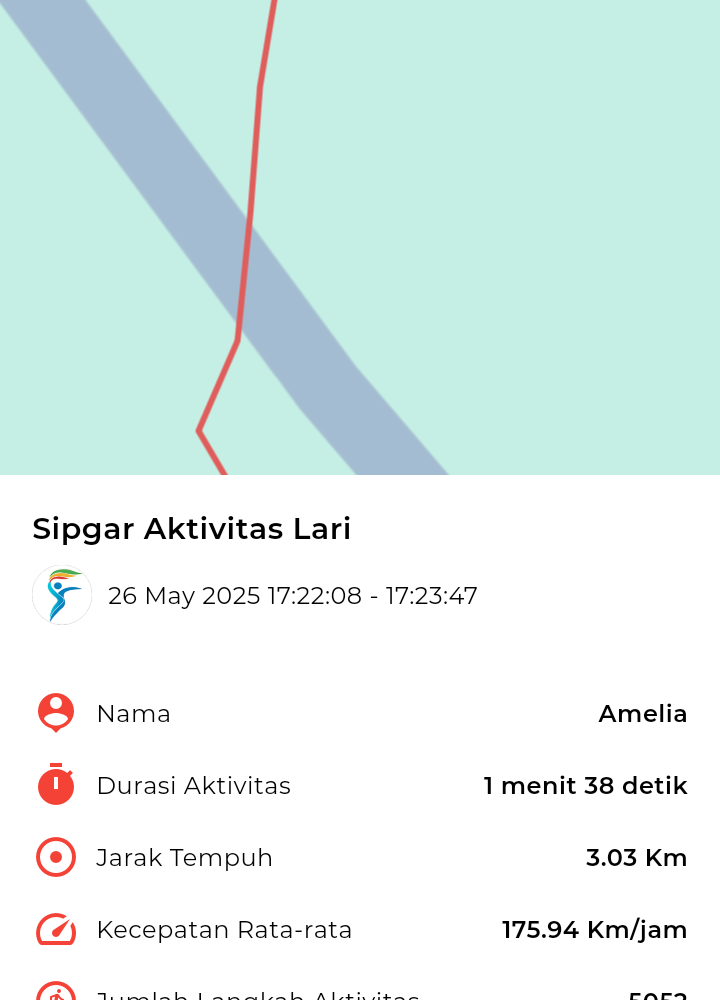
Task: Select the stopwatch icon for Durasi Aktivitas
Action: tap(55, 784)
